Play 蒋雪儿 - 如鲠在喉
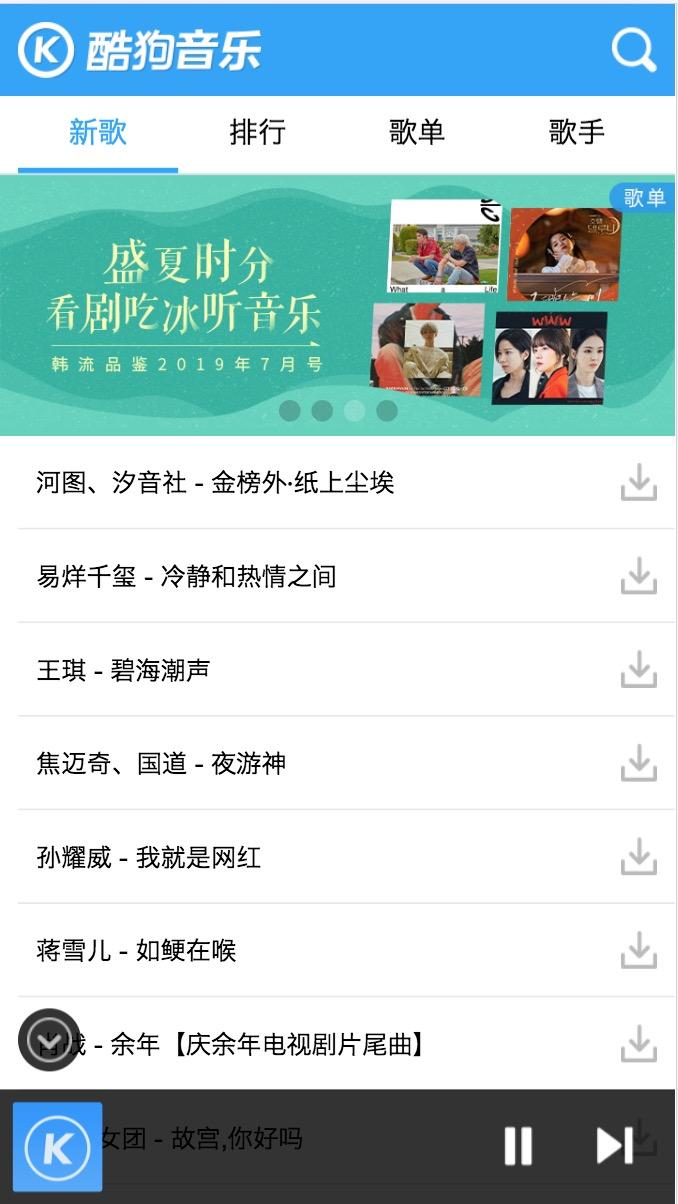 pos(136,950)
